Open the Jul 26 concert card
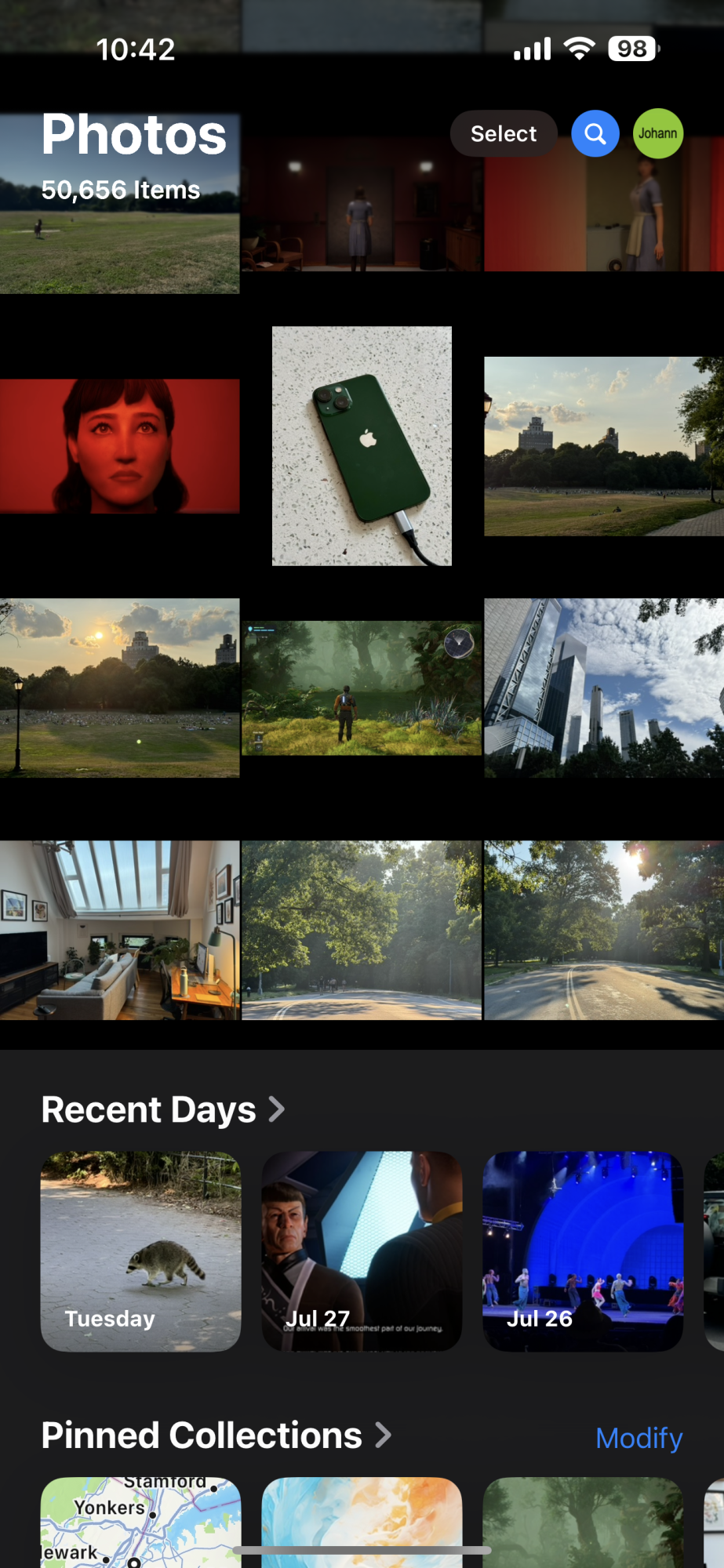 click(x=583, y=1250)
